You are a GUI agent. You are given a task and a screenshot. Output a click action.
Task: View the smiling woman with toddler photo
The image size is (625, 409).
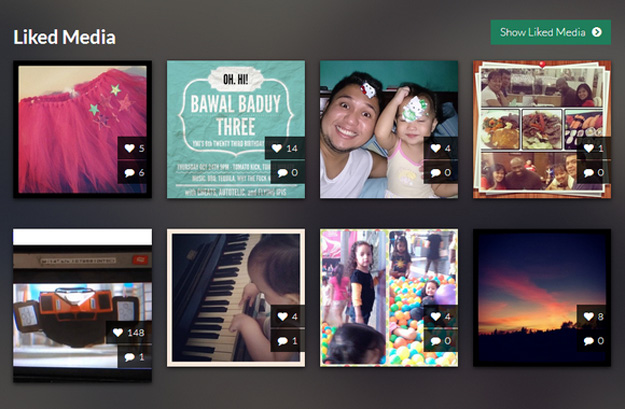(389, 129)
